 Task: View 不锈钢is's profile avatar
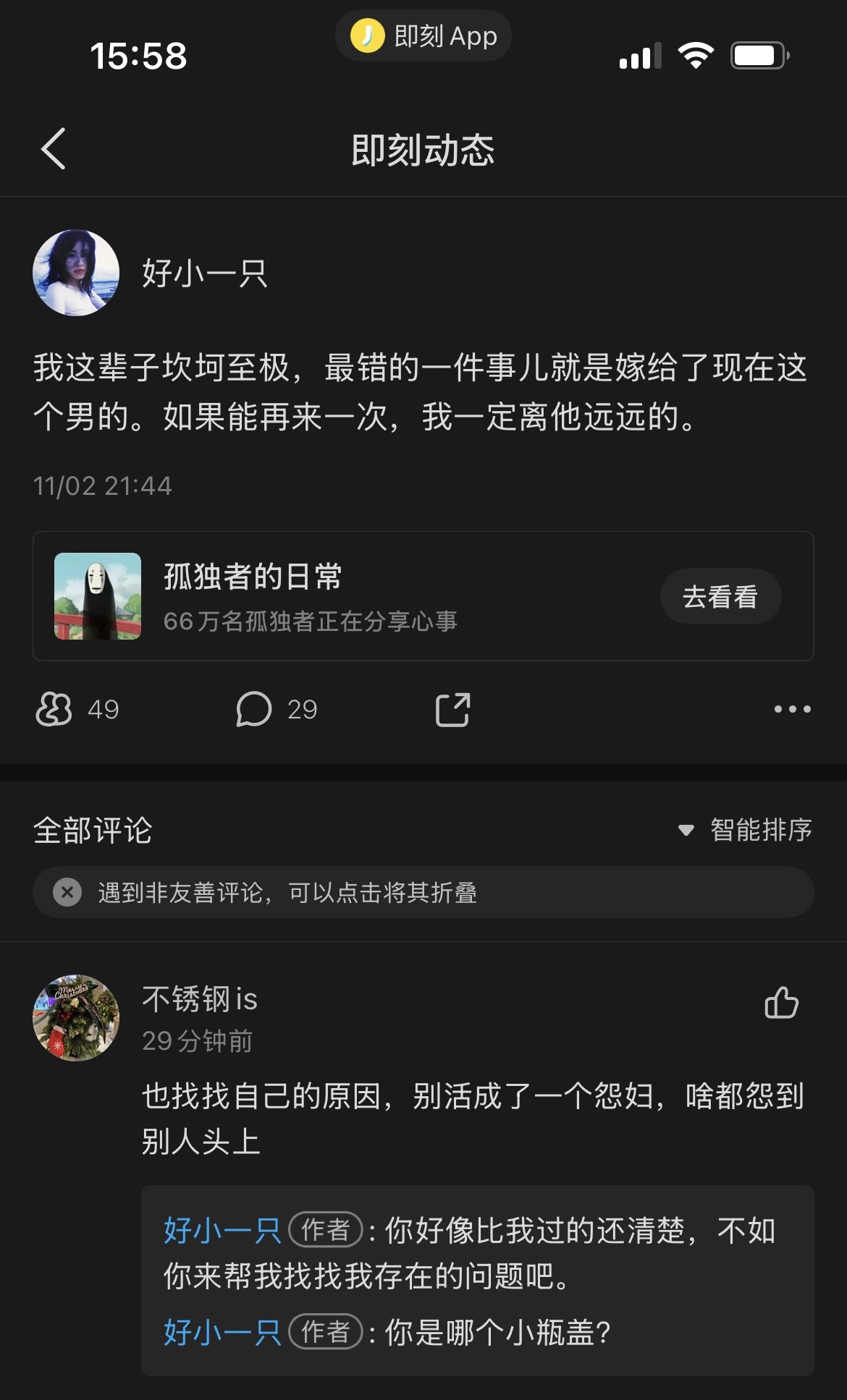(x=76, y=1018)
